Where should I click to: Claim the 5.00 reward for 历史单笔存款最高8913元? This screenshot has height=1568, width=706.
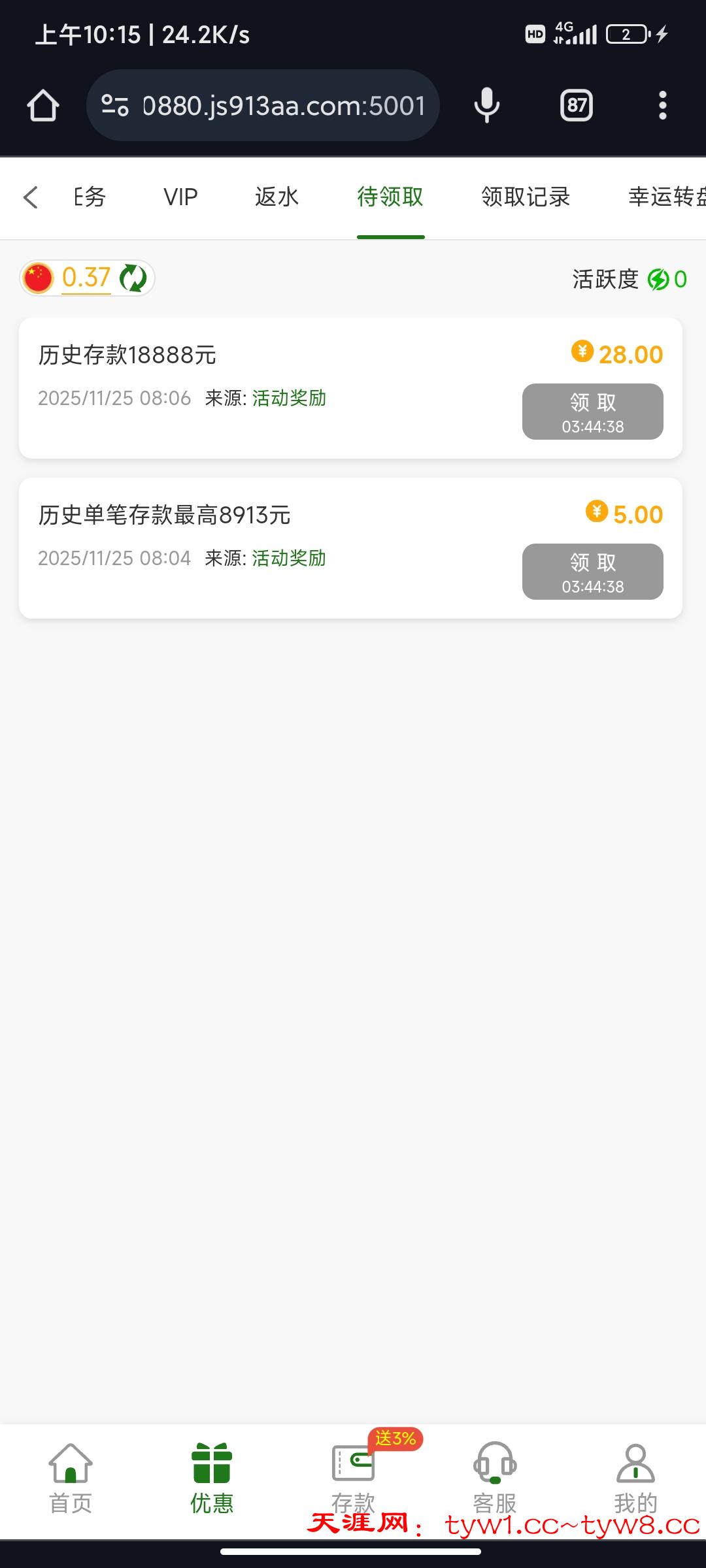tap(592, 572)
